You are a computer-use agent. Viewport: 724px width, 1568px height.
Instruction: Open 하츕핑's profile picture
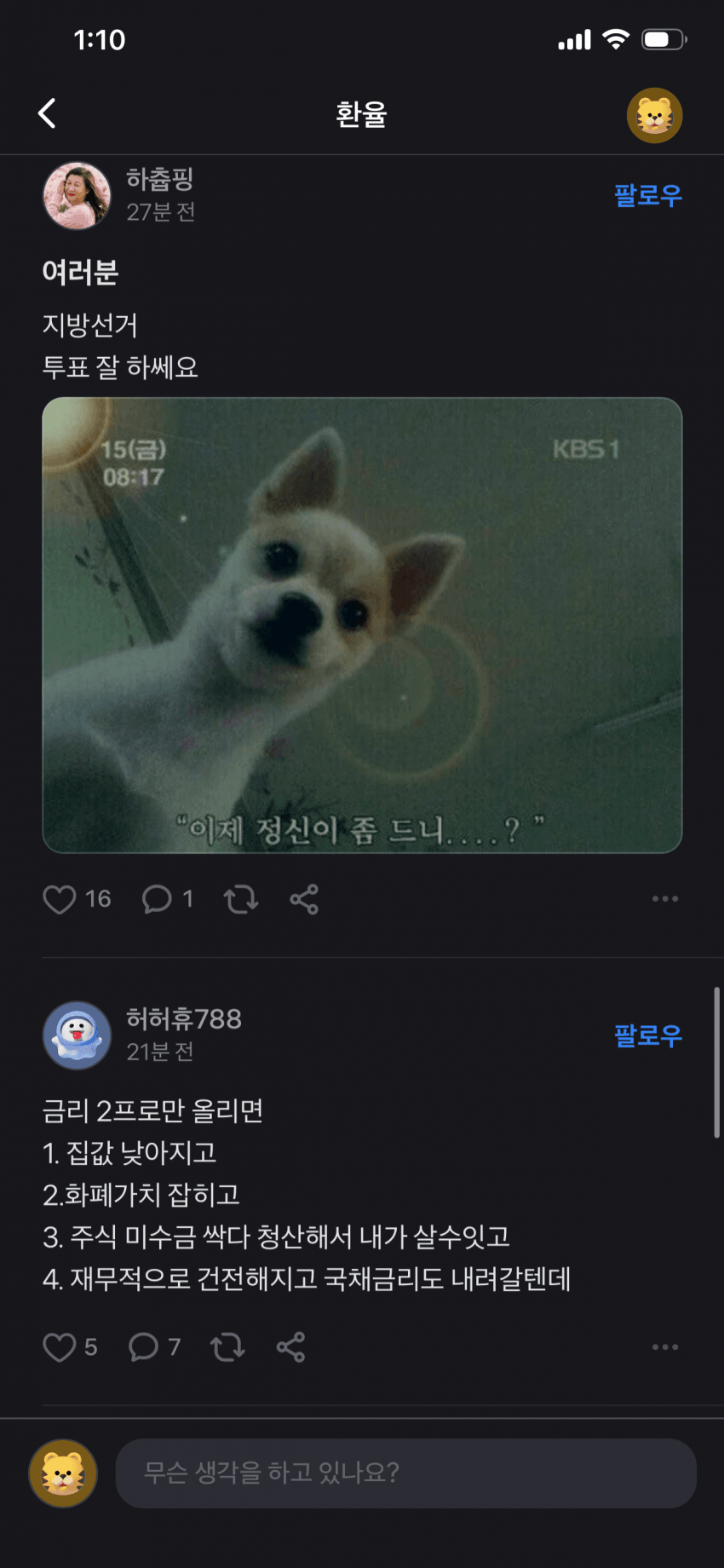[x=77, y=196]
